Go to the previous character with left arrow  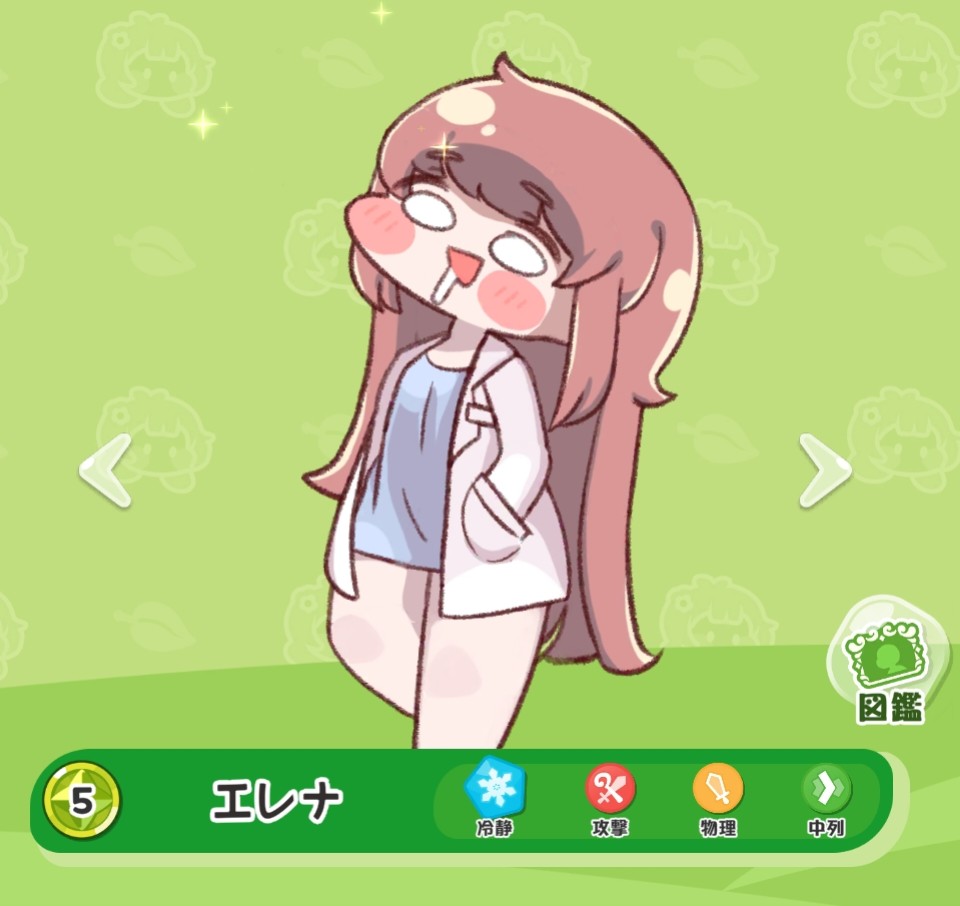point(106,470)
